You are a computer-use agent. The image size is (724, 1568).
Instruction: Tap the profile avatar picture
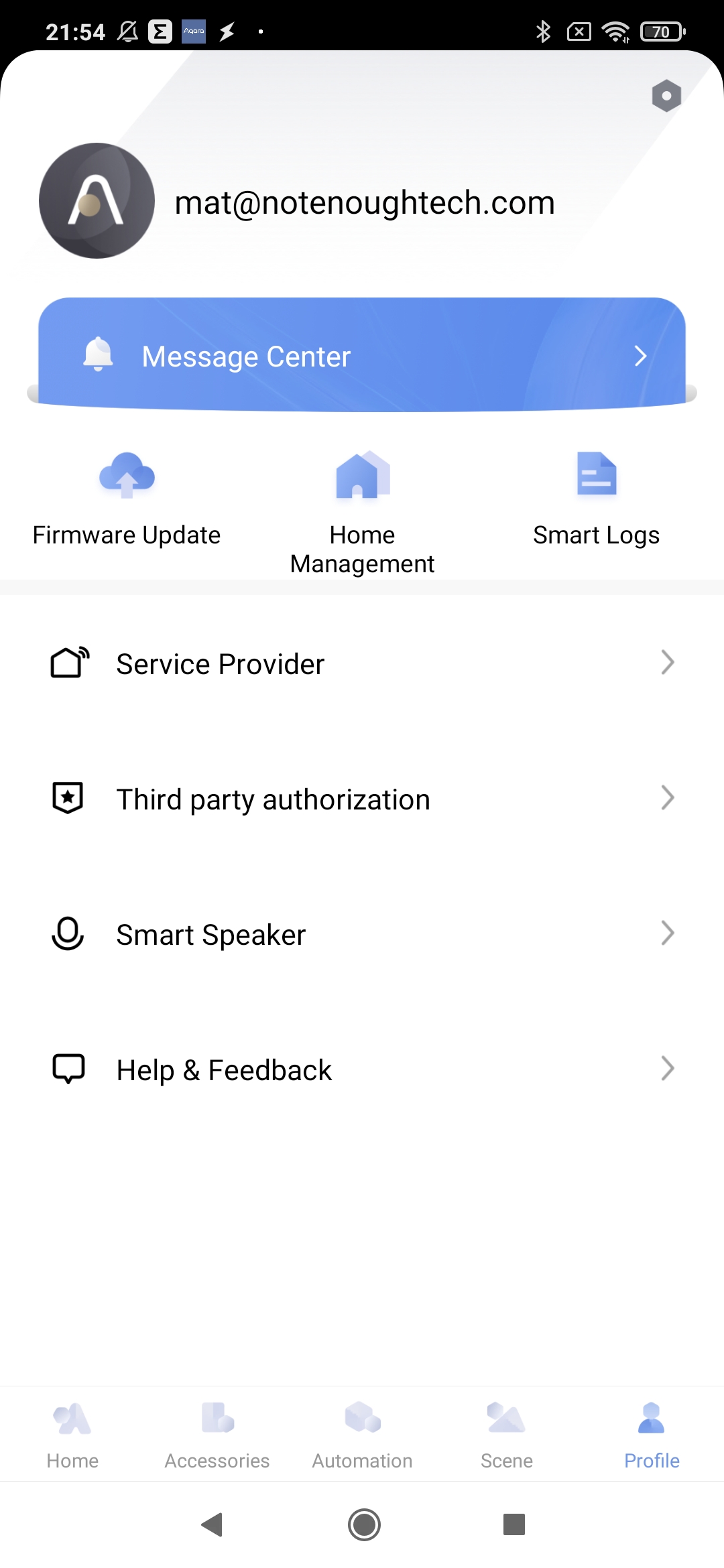tap(97, 200)
